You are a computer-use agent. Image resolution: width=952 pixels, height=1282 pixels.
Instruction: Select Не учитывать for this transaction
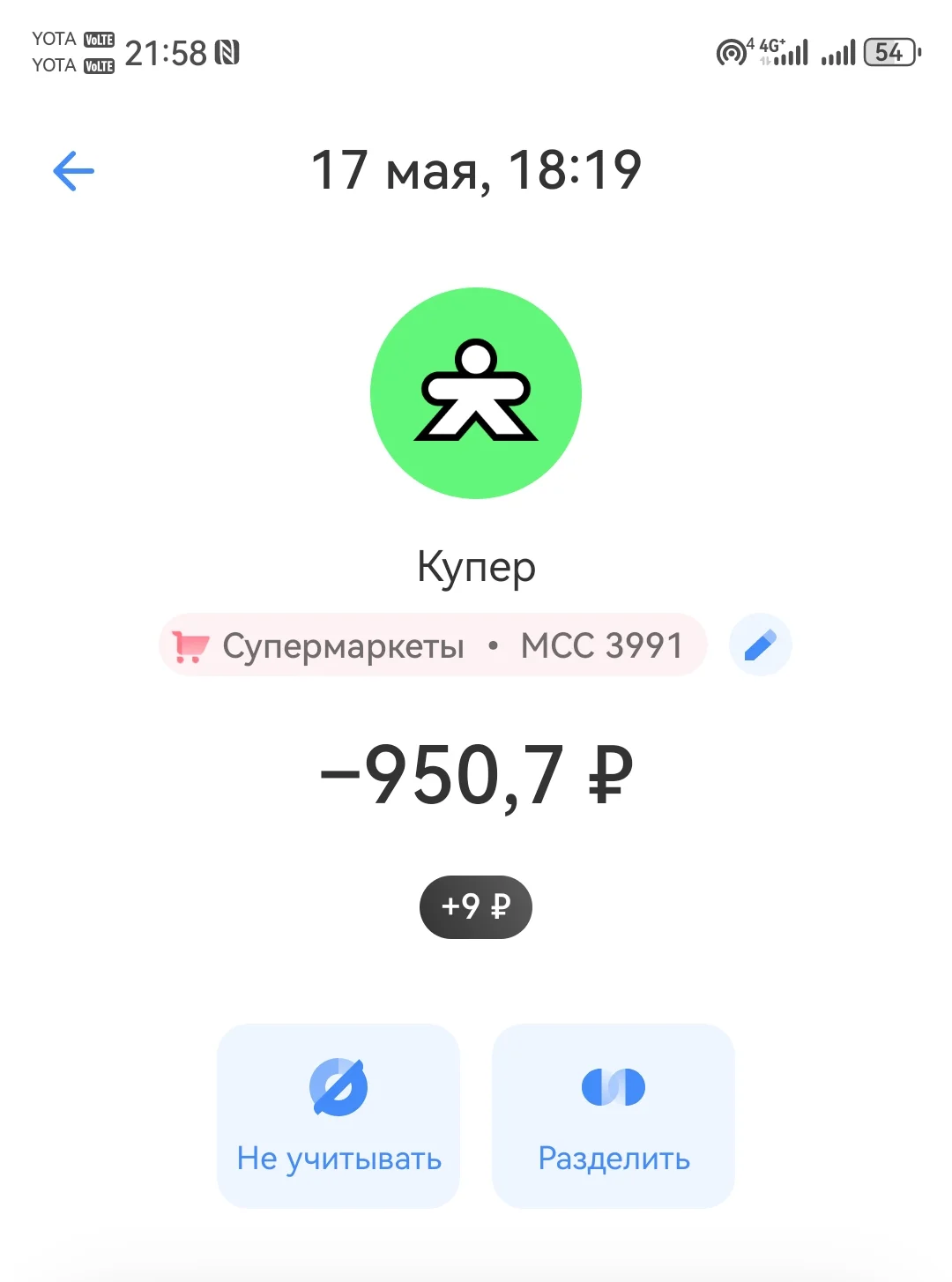(x=338, y=1115)
